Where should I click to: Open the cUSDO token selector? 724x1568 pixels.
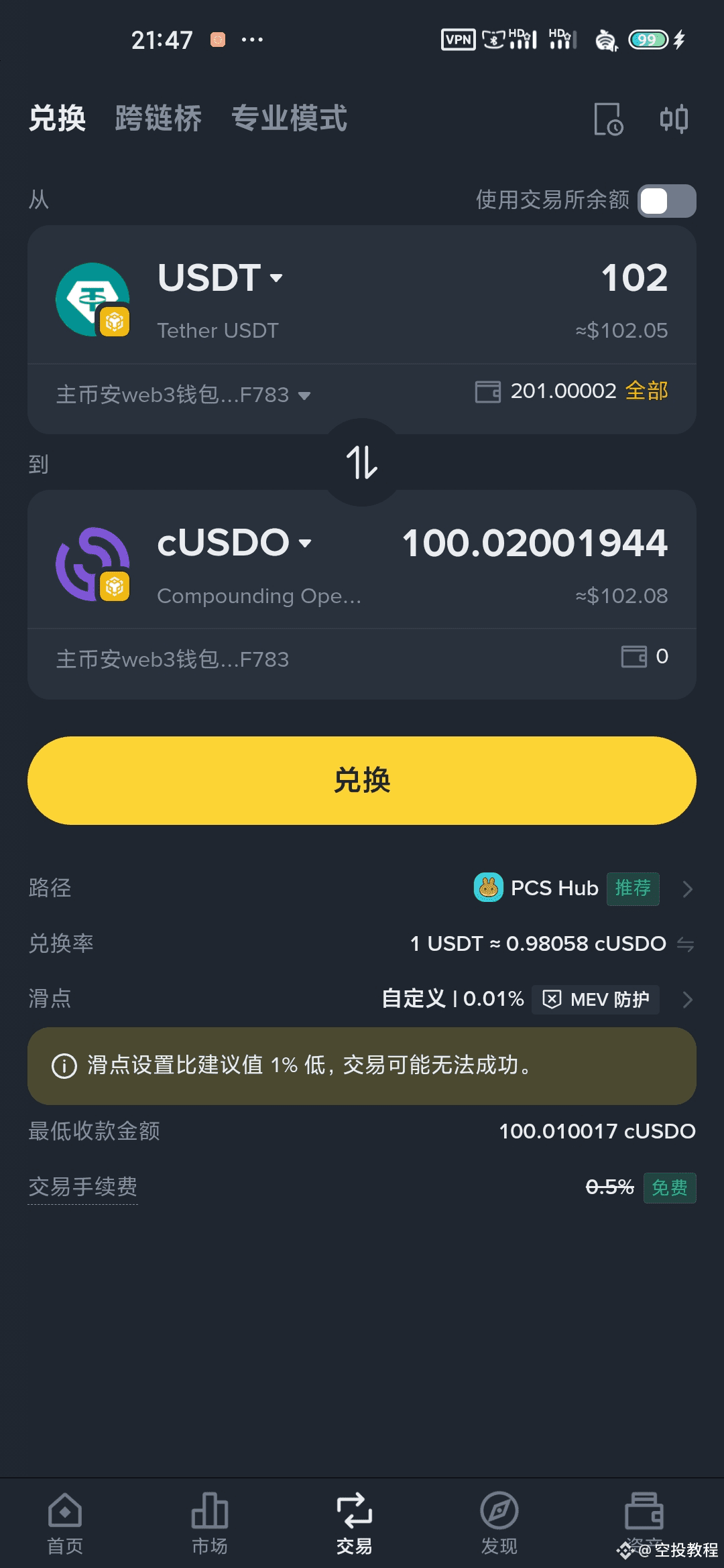point(234,542)
